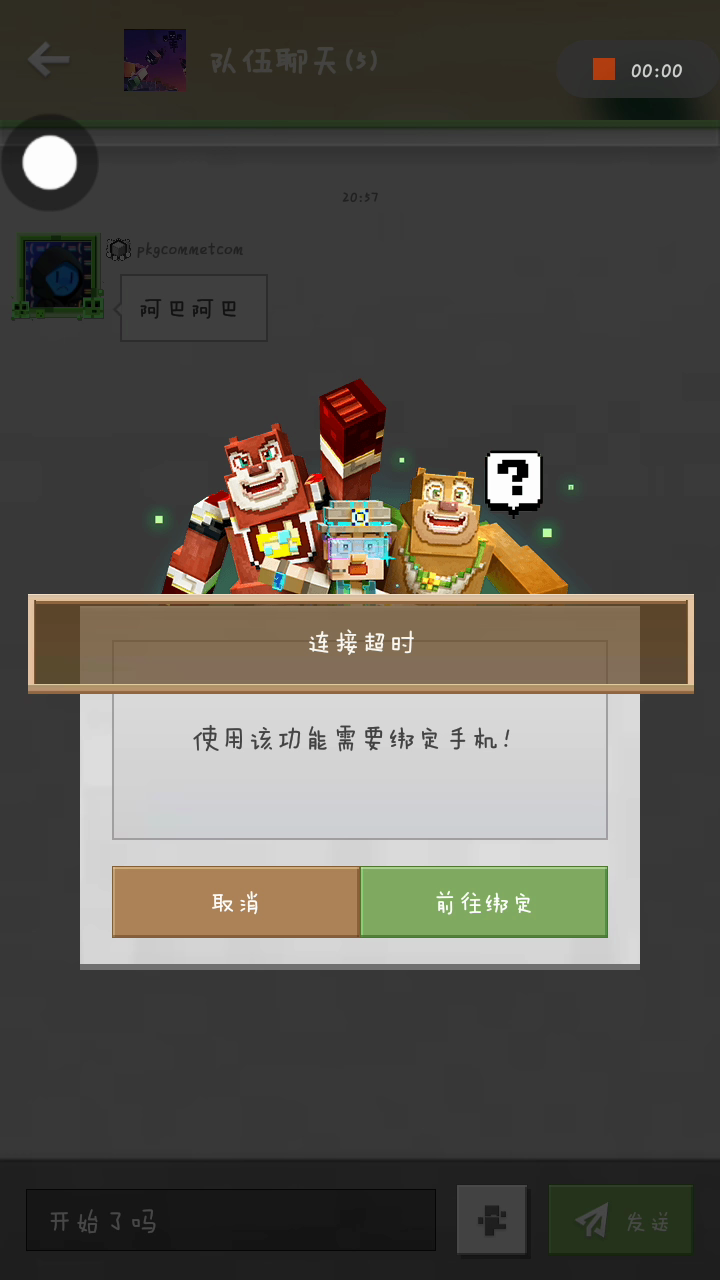
Task: Open the team chat avatar in header
Action: coord(155,60)
